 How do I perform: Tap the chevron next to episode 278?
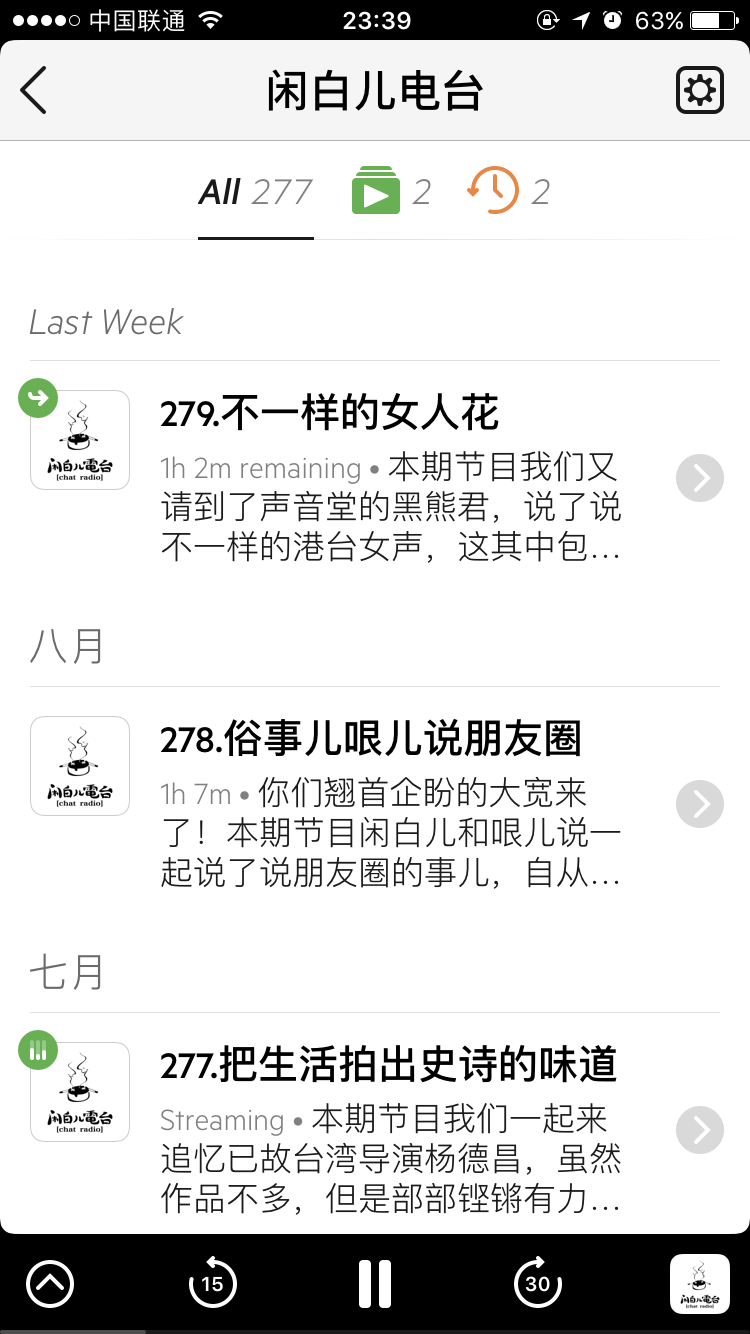pyautogui.click(x=700, y=803)
